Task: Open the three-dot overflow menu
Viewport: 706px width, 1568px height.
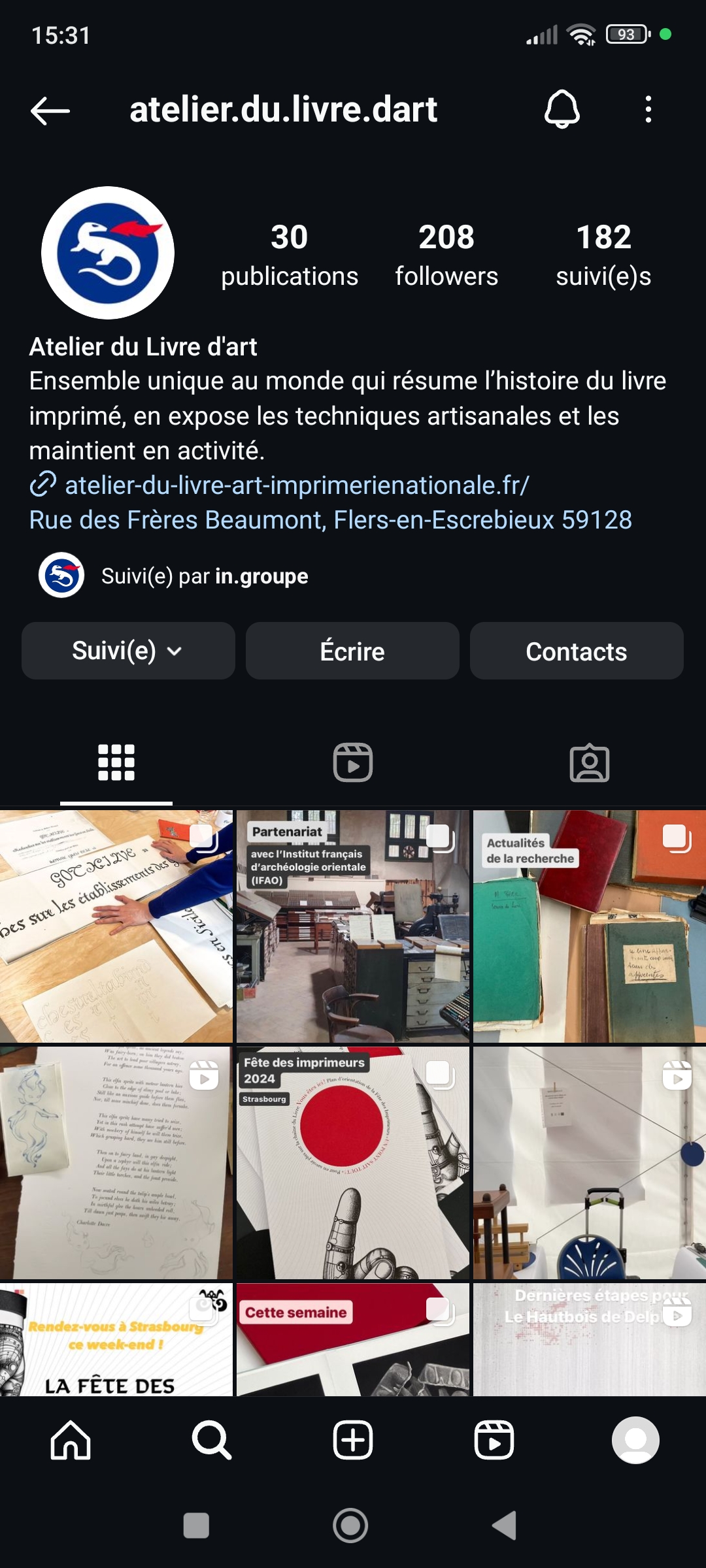Action: coord(648,109)
